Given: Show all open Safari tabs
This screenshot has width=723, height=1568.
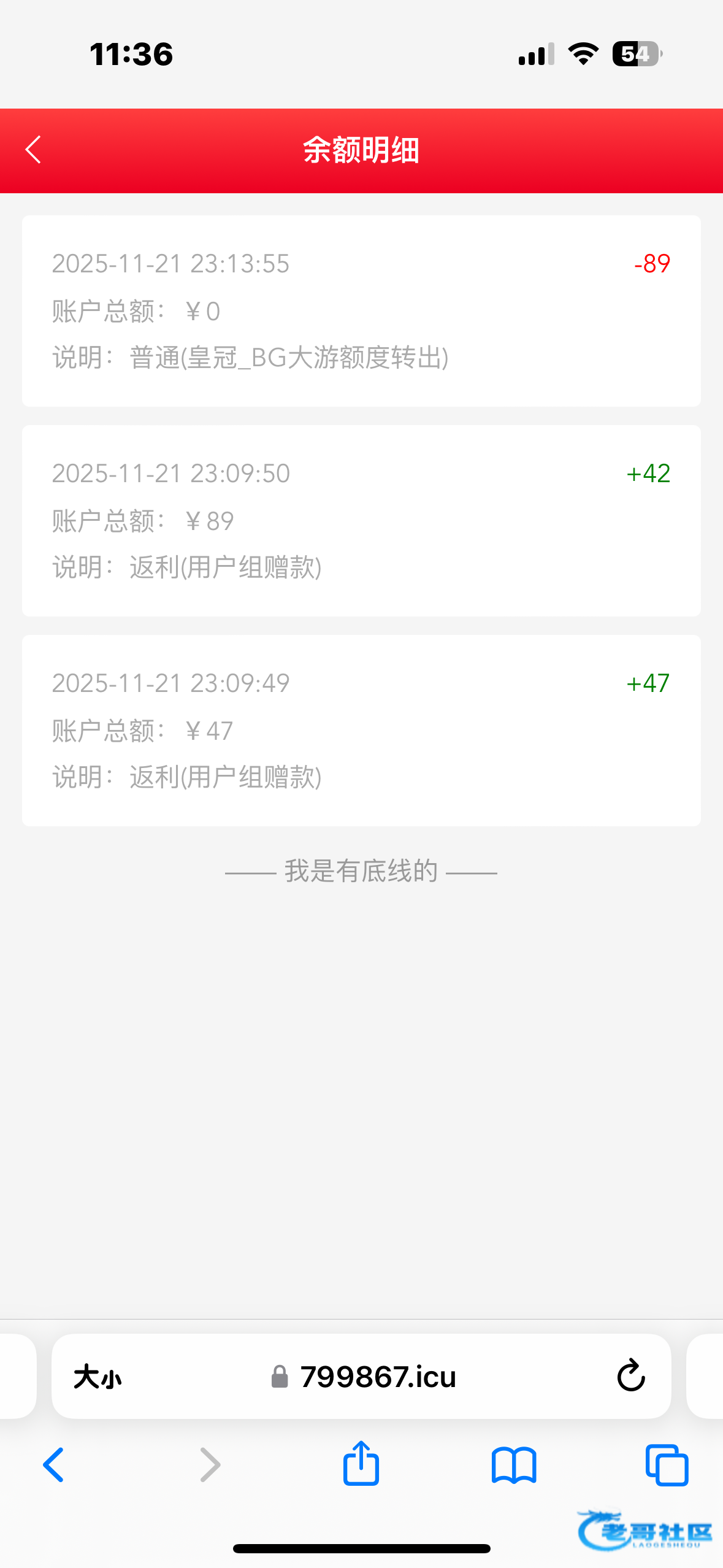Looking at the screenshot, I should 667,1465.
